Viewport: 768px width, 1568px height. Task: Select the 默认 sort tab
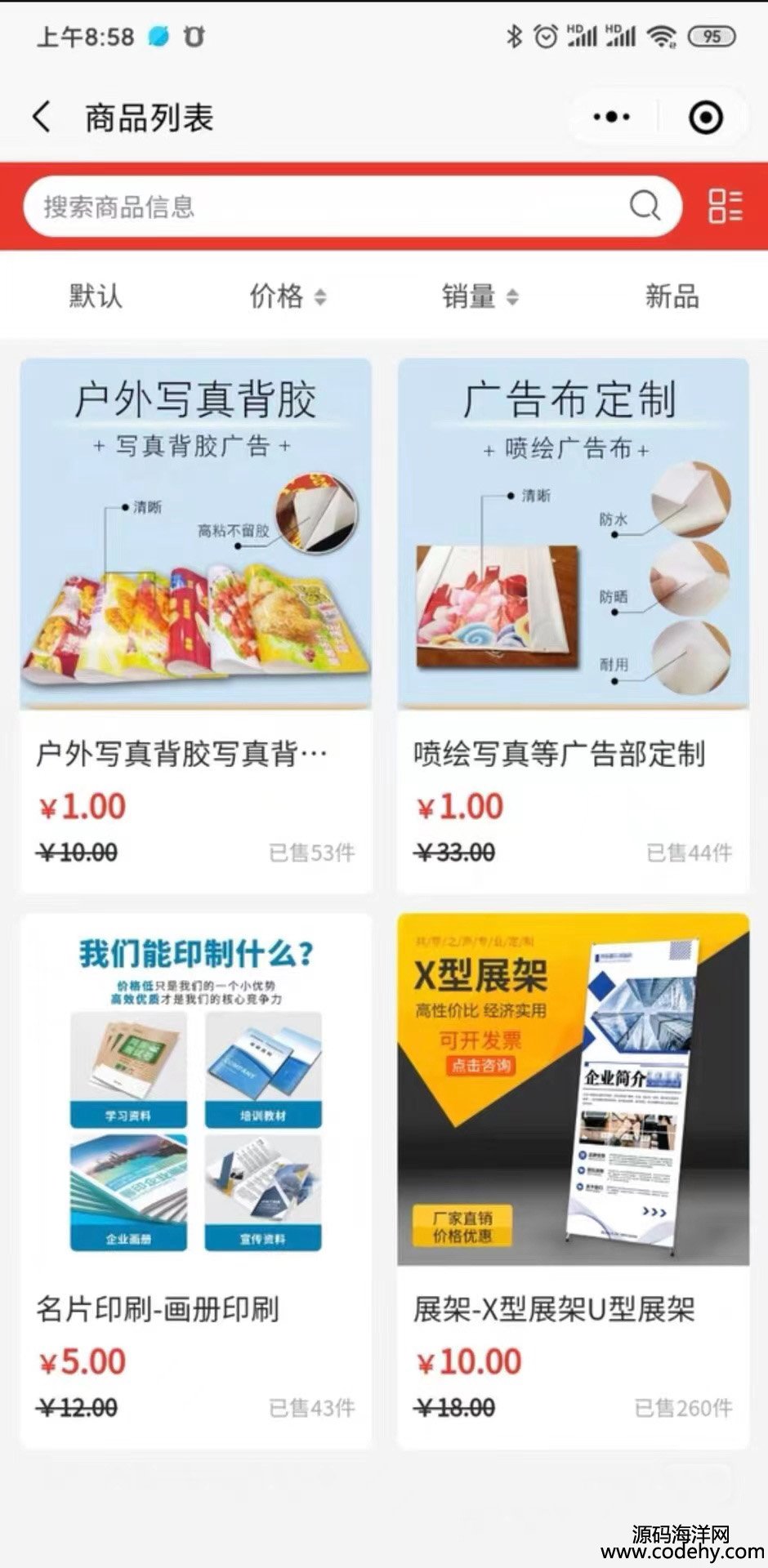(x=96, y=296)
